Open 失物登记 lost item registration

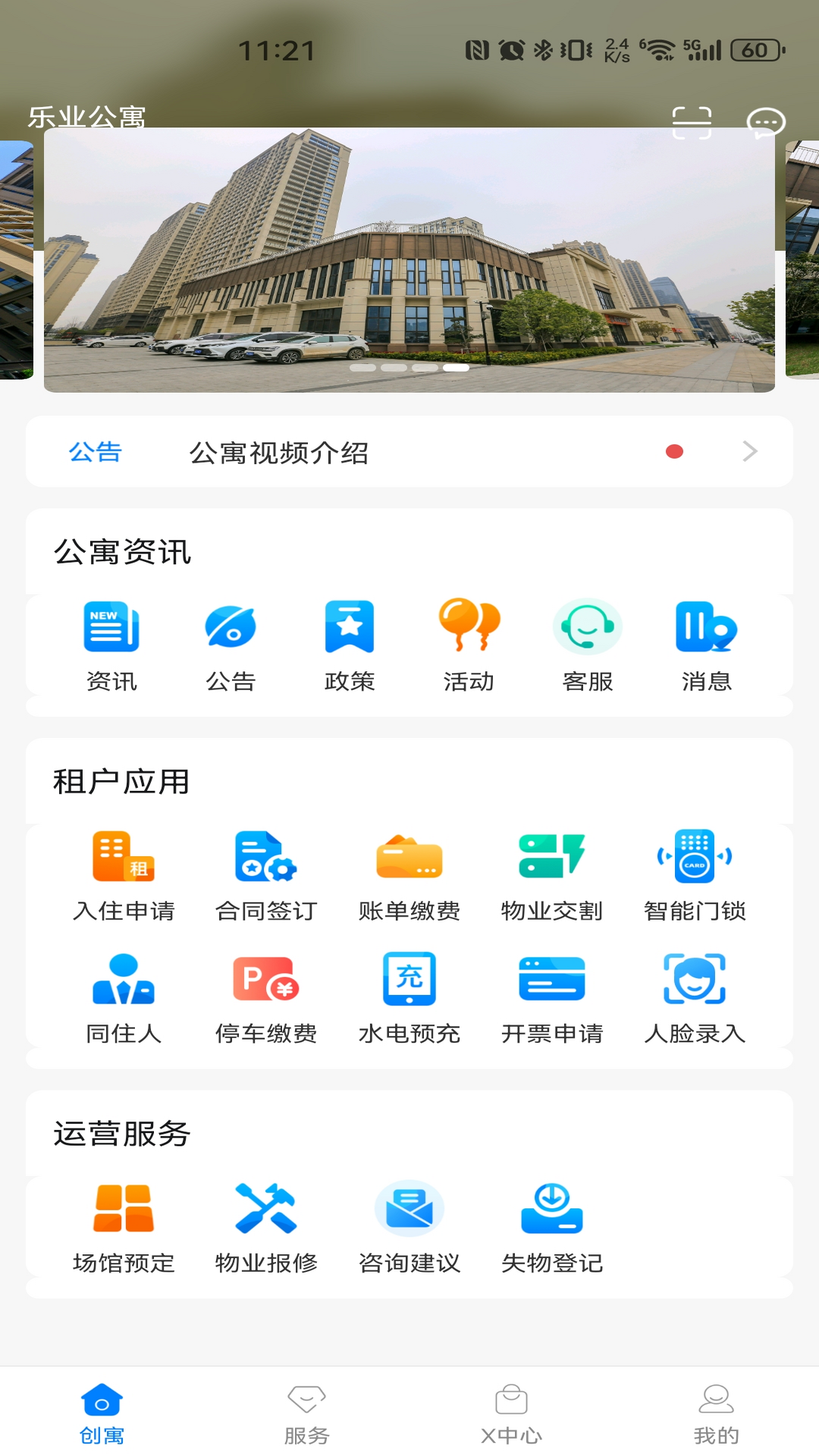click(x=552, y=1228)
